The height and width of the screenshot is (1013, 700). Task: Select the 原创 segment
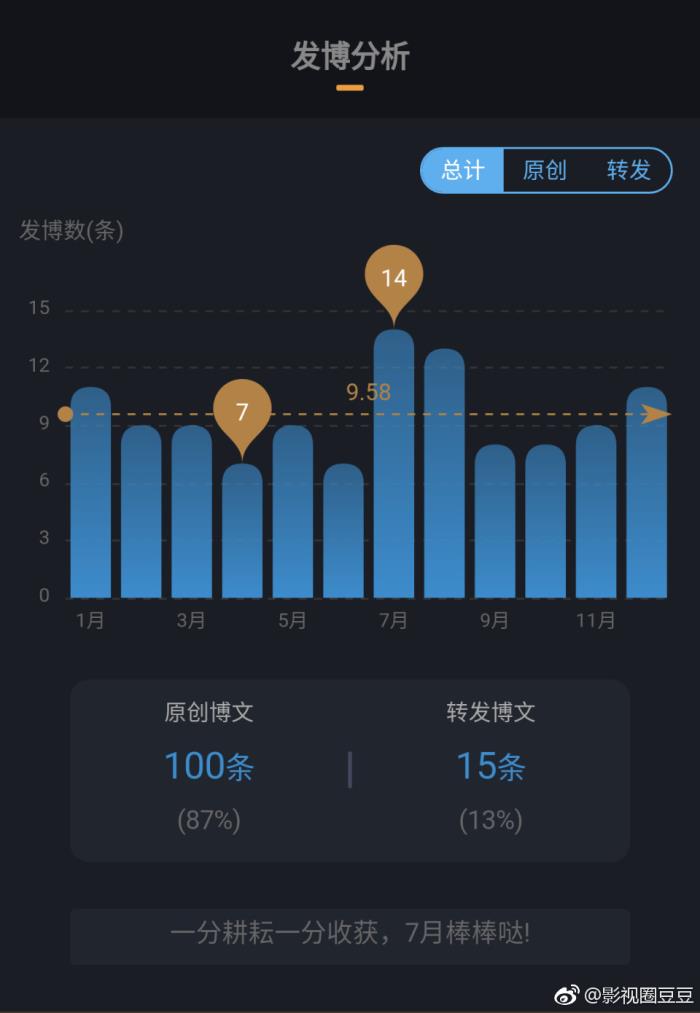(545, 170)
